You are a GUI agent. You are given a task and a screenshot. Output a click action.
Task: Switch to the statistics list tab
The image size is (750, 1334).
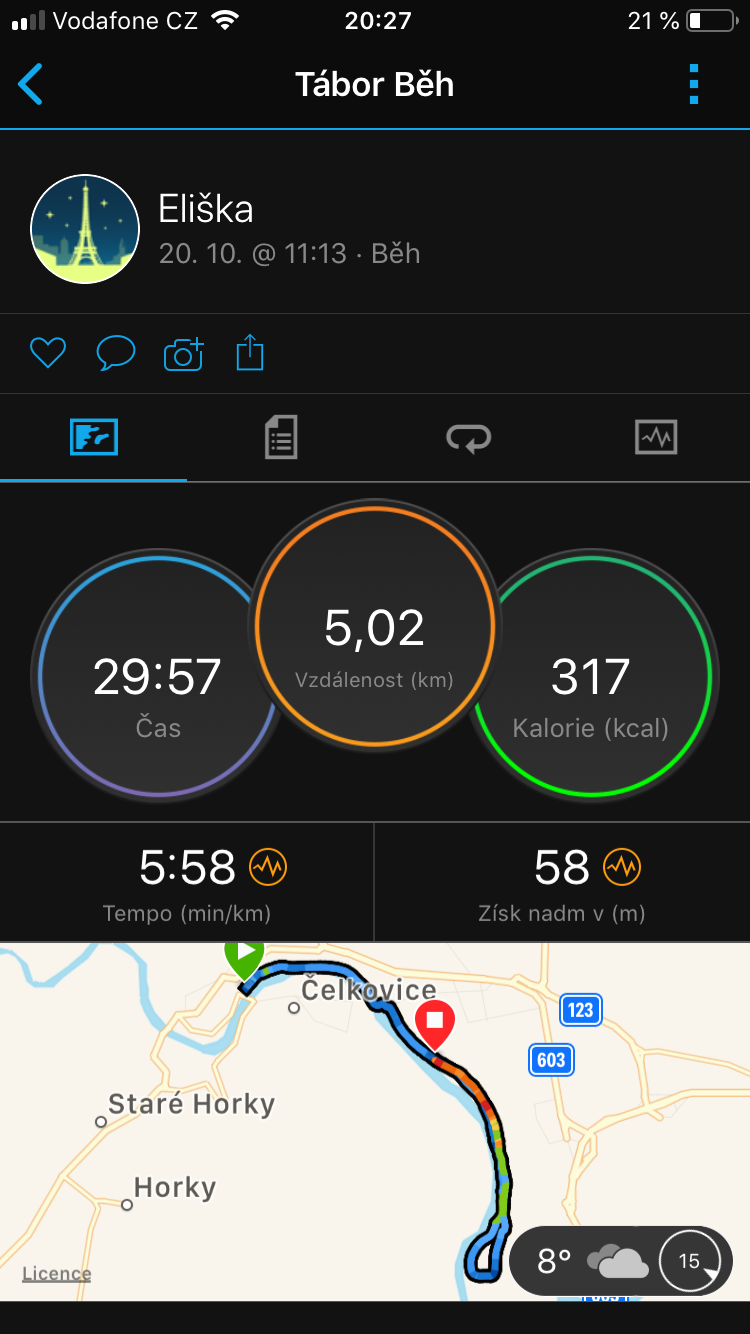coord(281,438)
